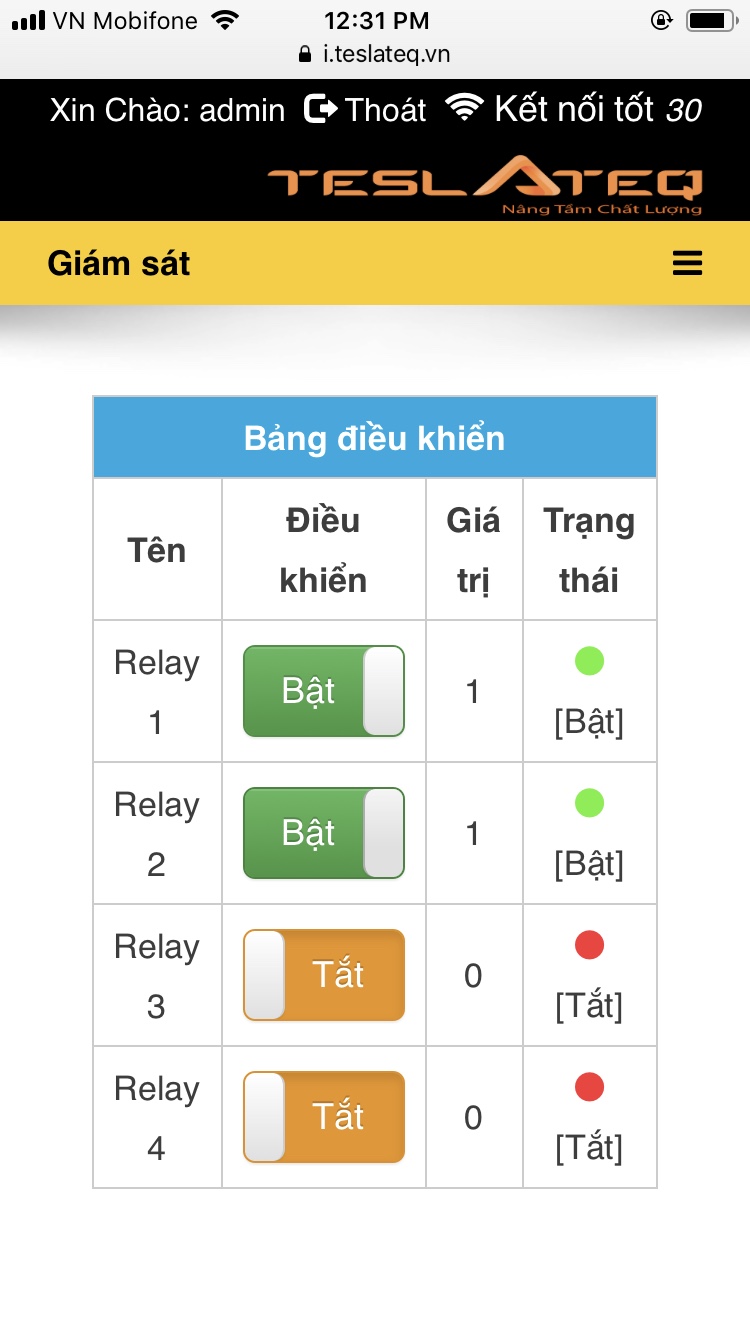
Task: Switch off Relay 2
Action: pyautogui.click(x=323, y=833)
